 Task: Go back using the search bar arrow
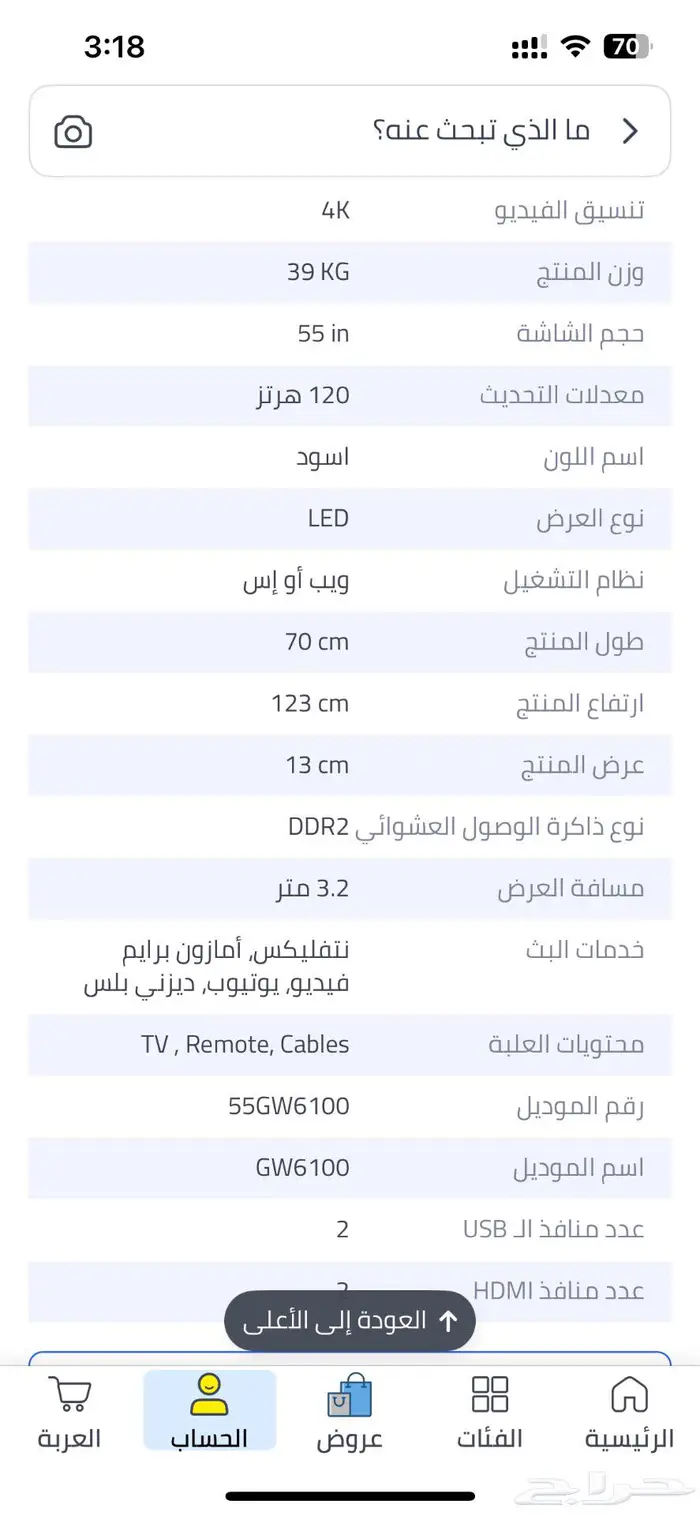tap(630, 131)
